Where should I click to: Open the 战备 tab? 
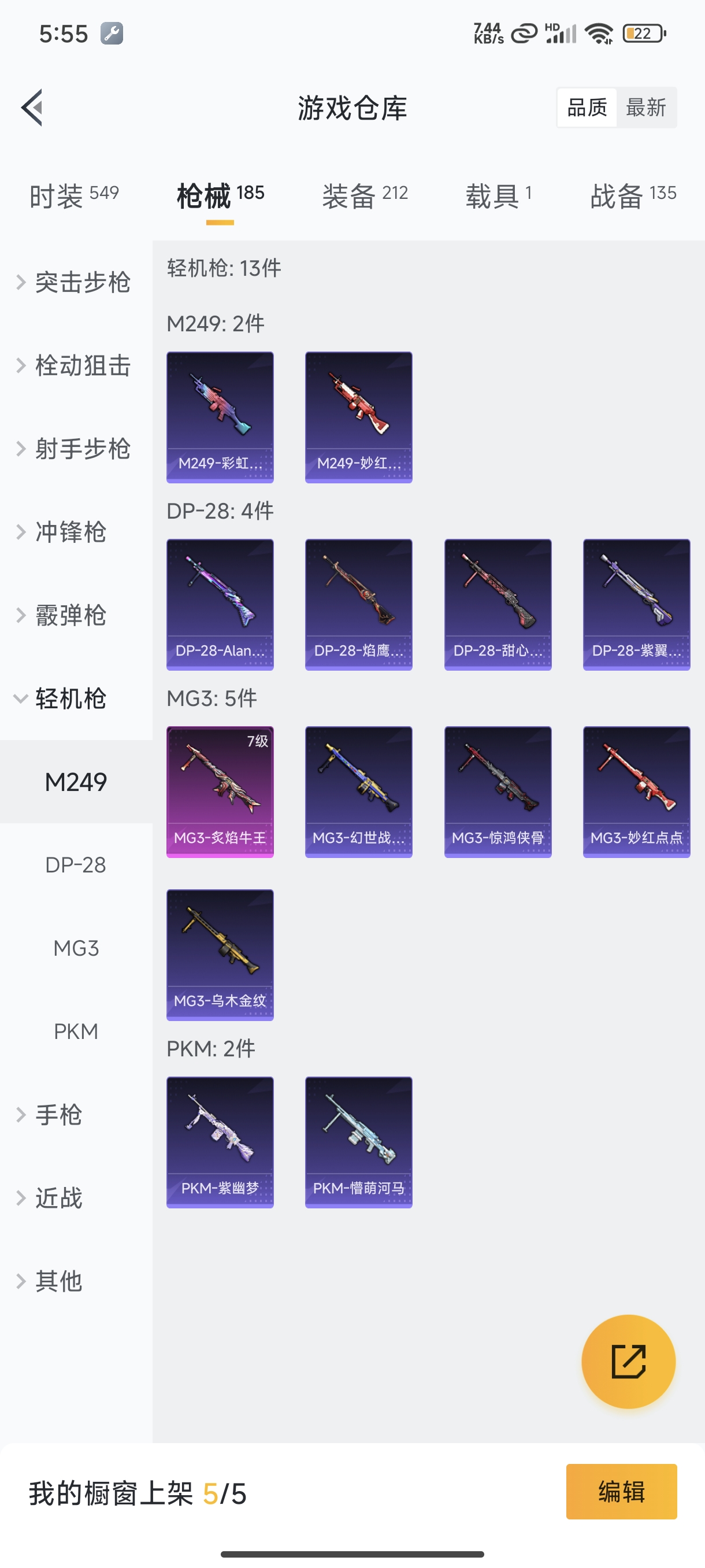coord(633,196)
